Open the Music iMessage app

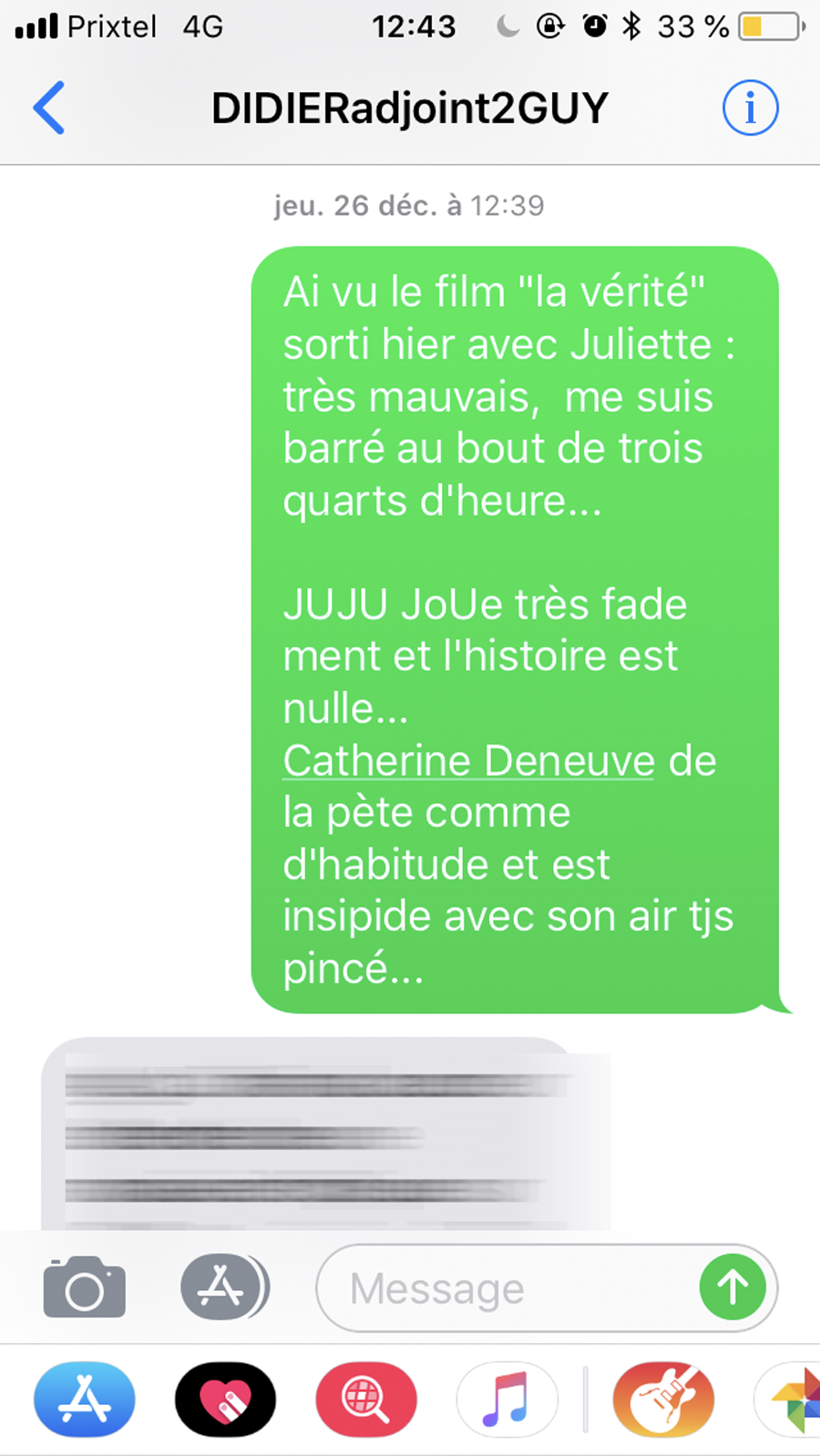coord(507,1400)
